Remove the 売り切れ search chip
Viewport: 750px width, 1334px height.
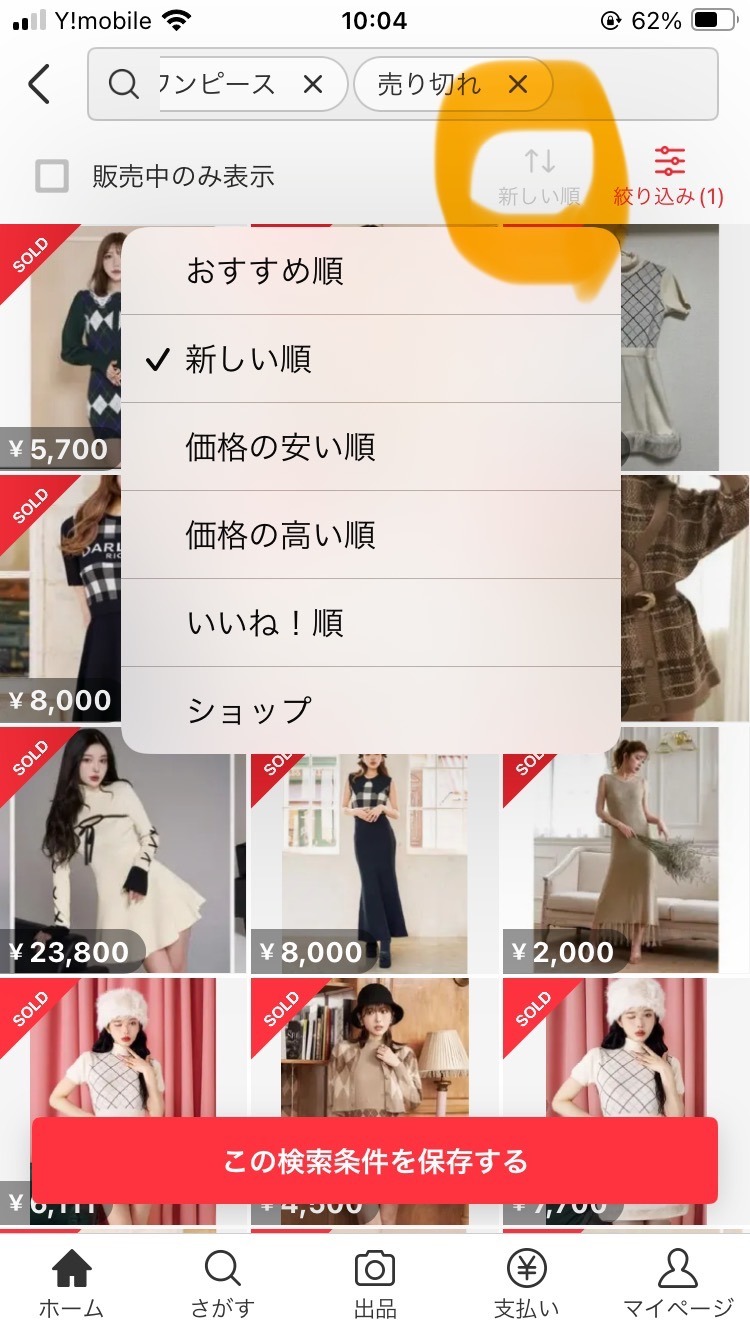click(517, 85)
